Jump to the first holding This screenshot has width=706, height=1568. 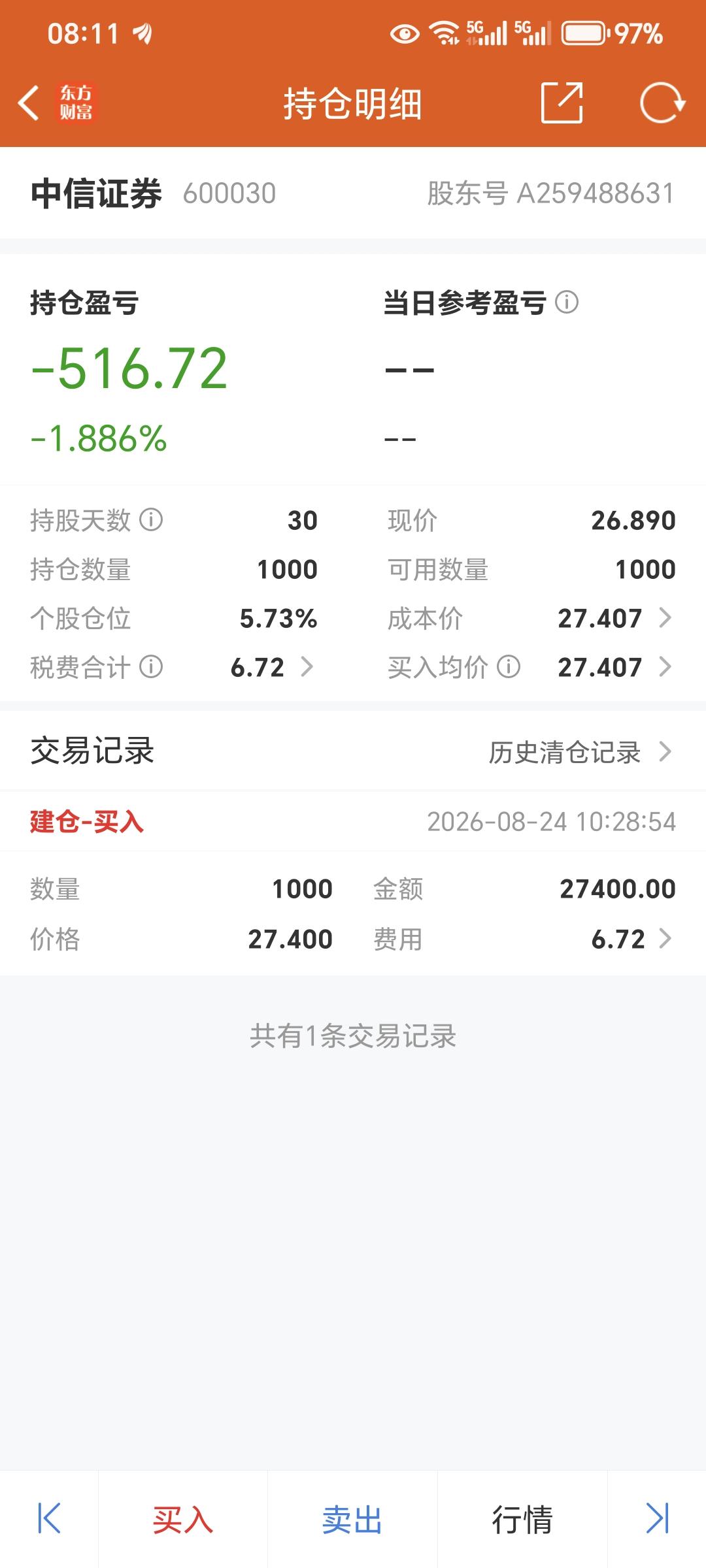click(x=49, y=1518)
